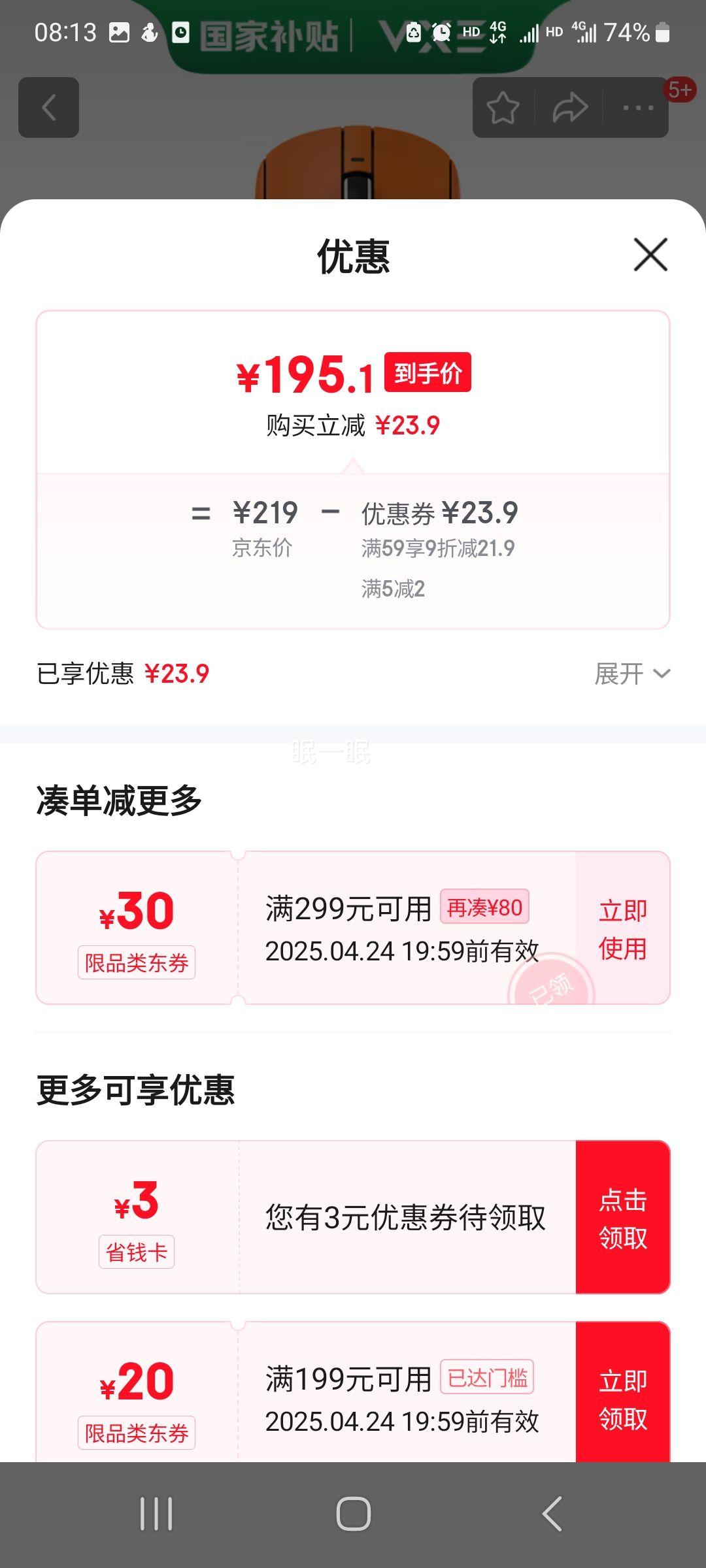Favorite the product with the star icon
Image resolution: width=706 pixels, height=1568 pixels.
[503, 108]
